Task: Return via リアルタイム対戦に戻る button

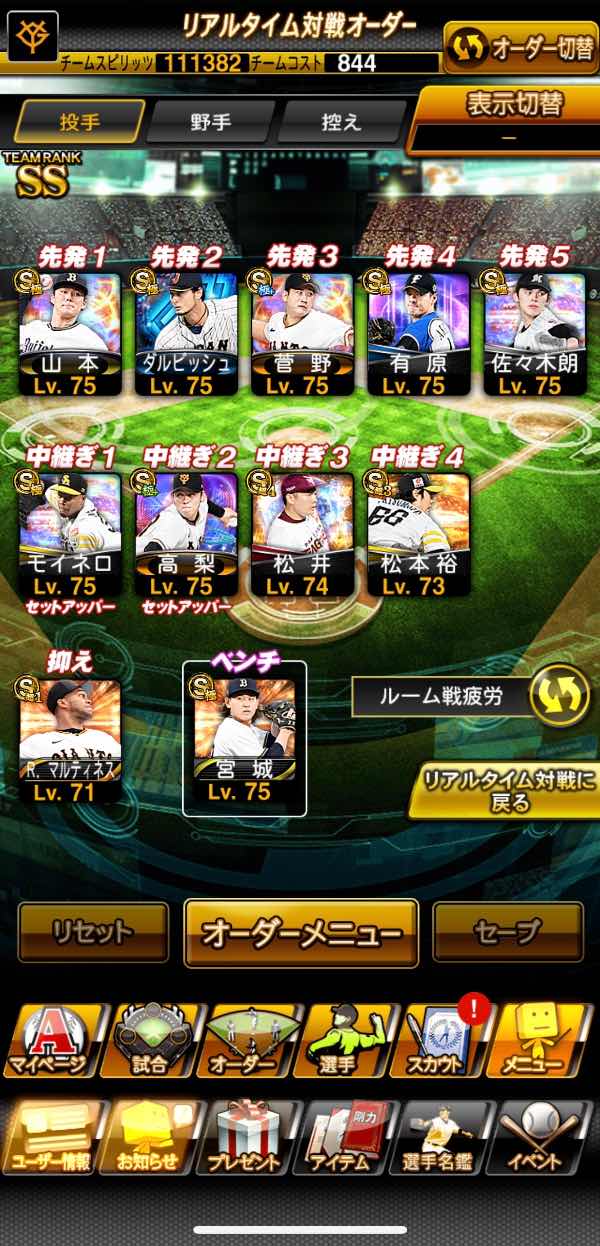Action: tap(507, 790)
